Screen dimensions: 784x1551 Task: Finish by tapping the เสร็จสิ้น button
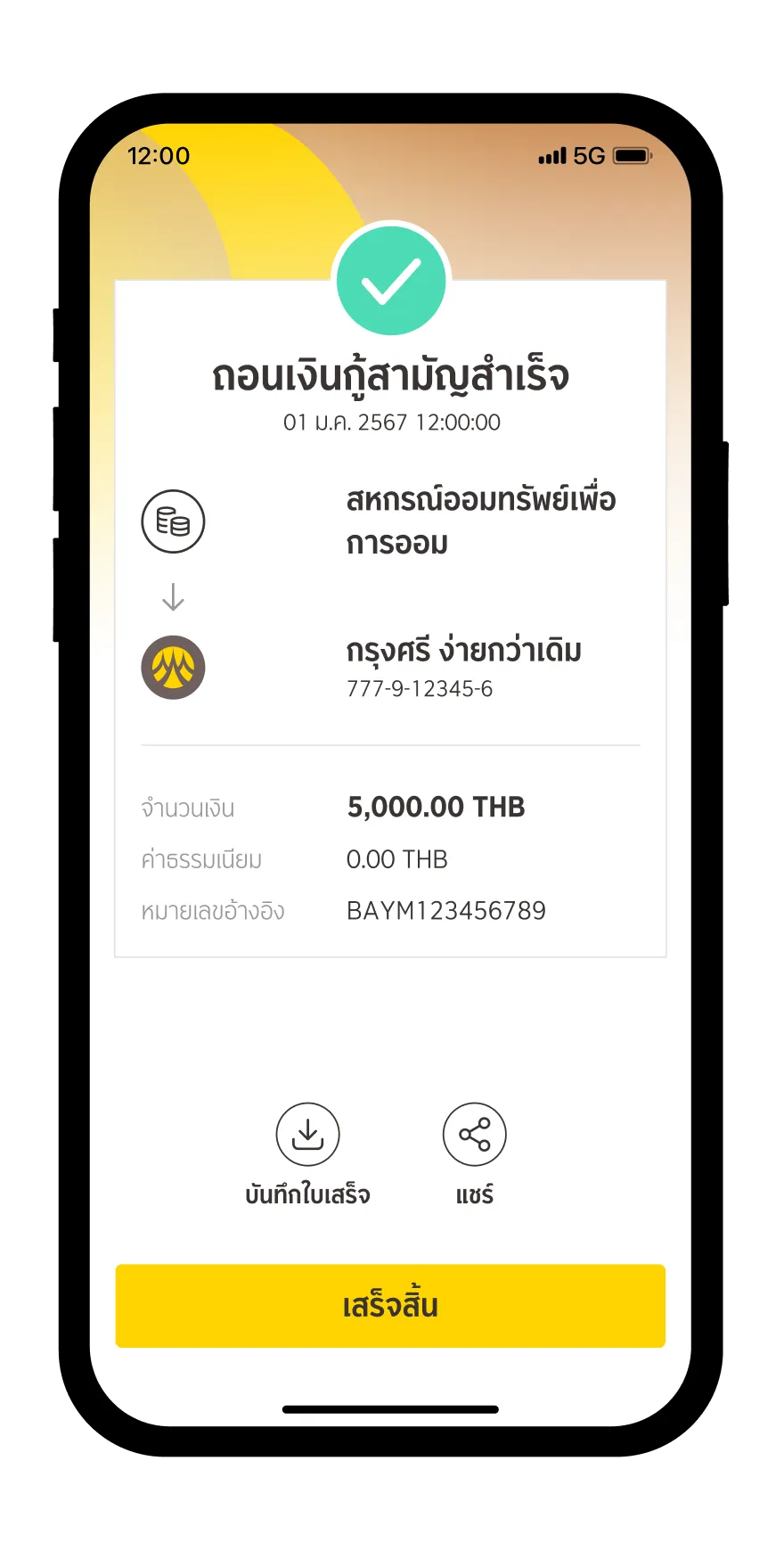point(390,1305)
